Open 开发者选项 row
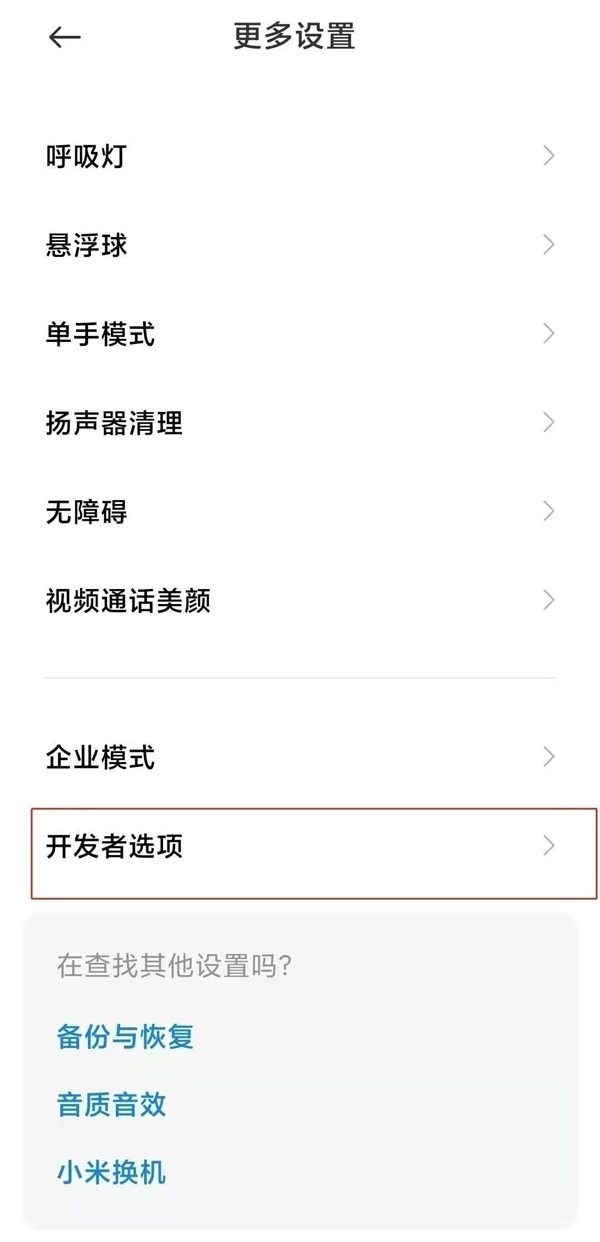Screen dimensions: 600x1242 [x=300, y=847]
